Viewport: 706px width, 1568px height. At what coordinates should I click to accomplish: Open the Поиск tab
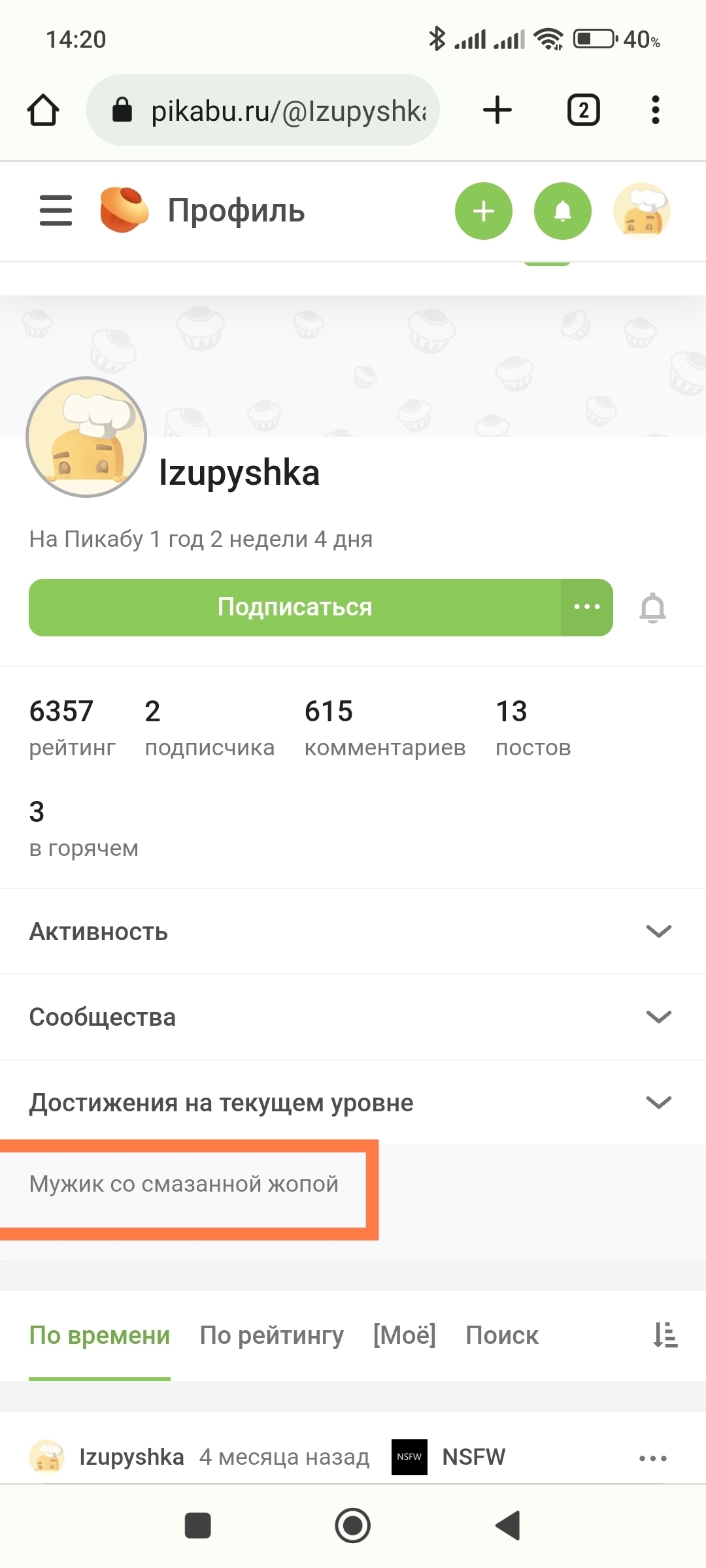tap(501, 1335)
